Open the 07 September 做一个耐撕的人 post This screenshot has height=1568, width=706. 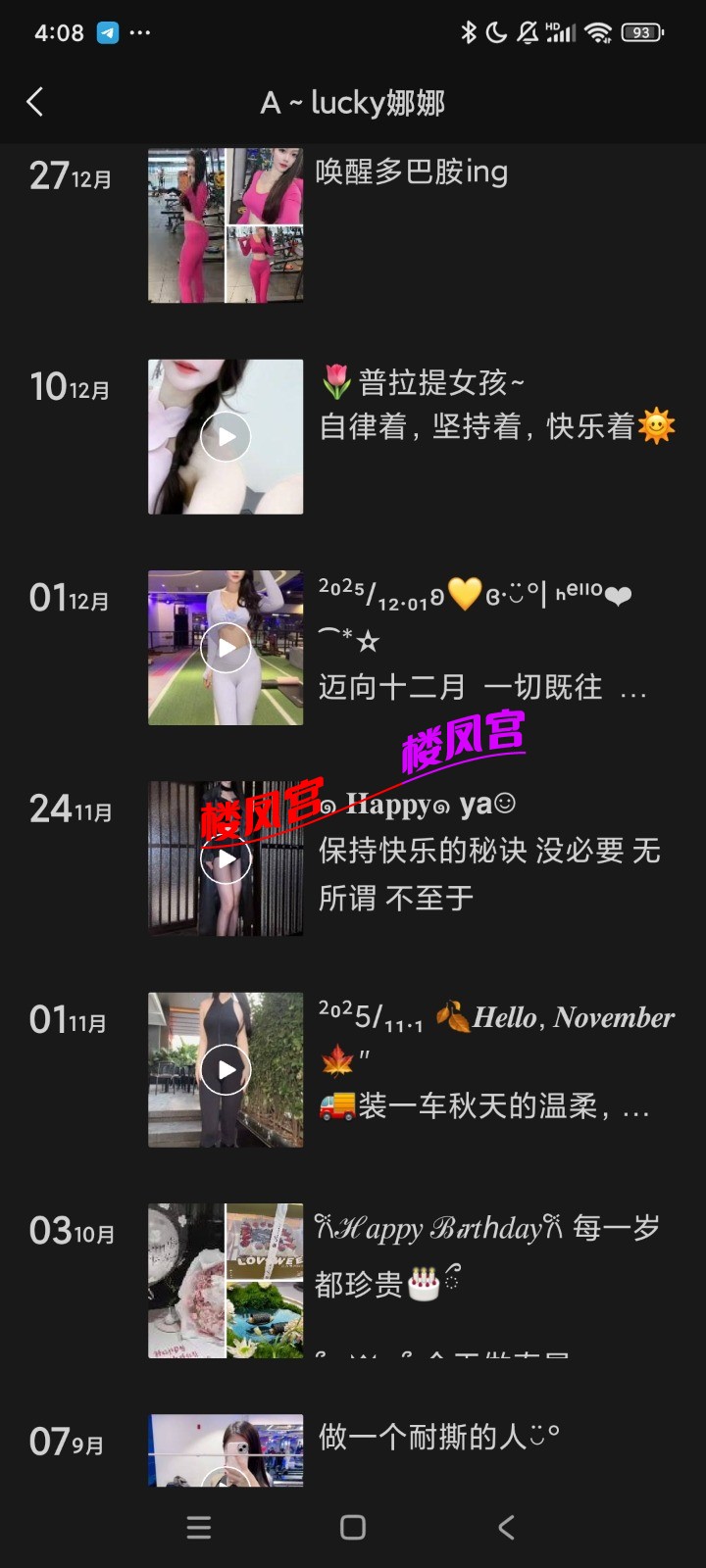226,1450
